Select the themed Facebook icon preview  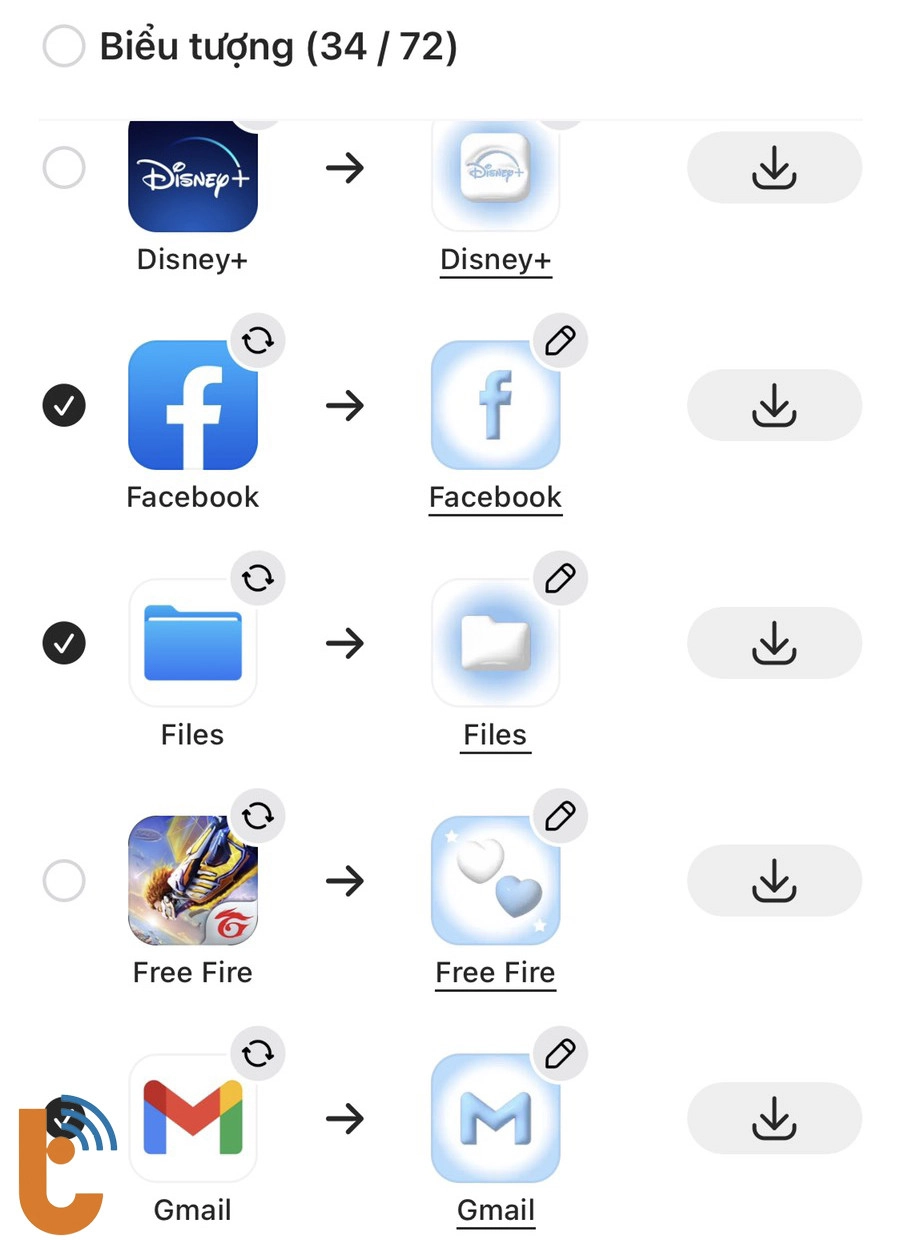pyautogui.click(x=495, y=405)
